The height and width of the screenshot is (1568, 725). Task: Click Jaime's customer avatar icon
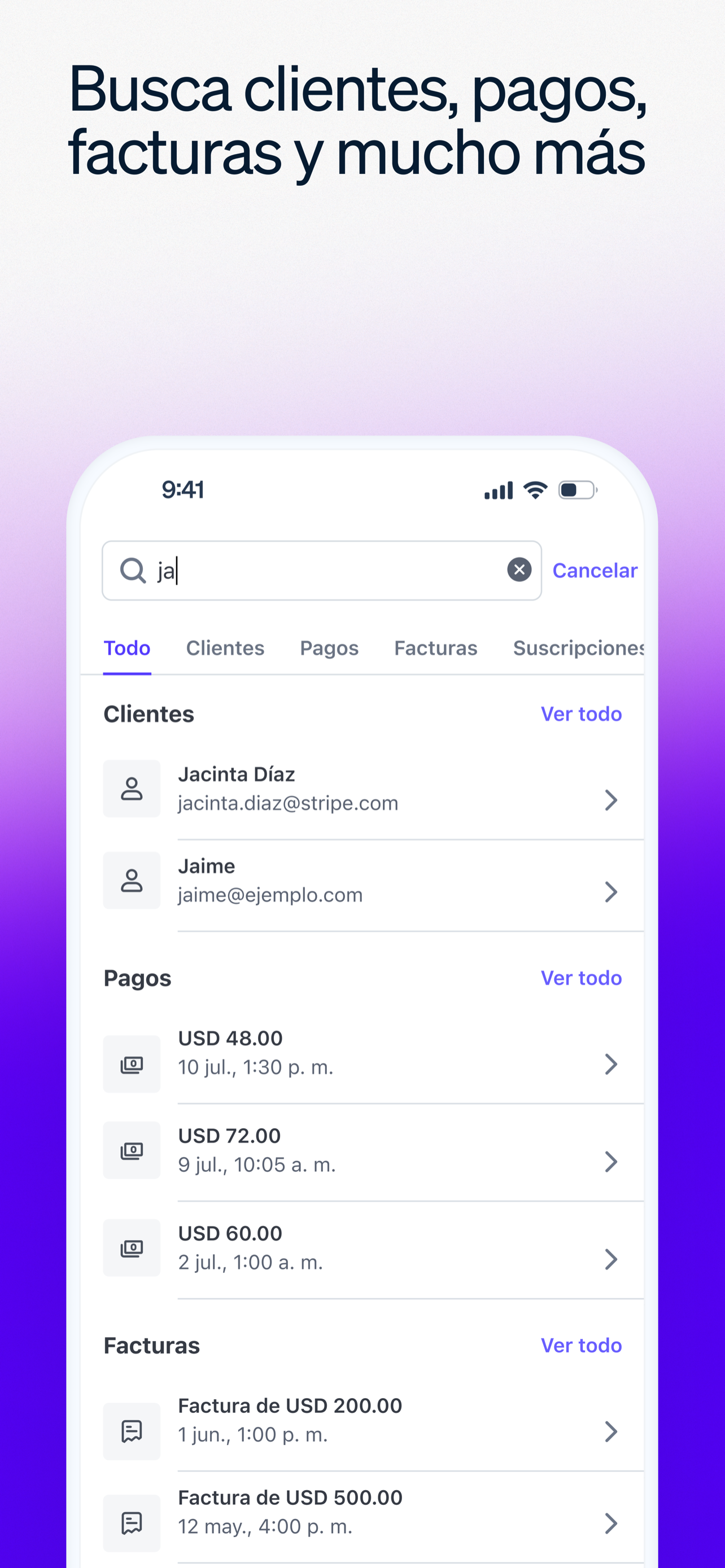coord(132,880)
